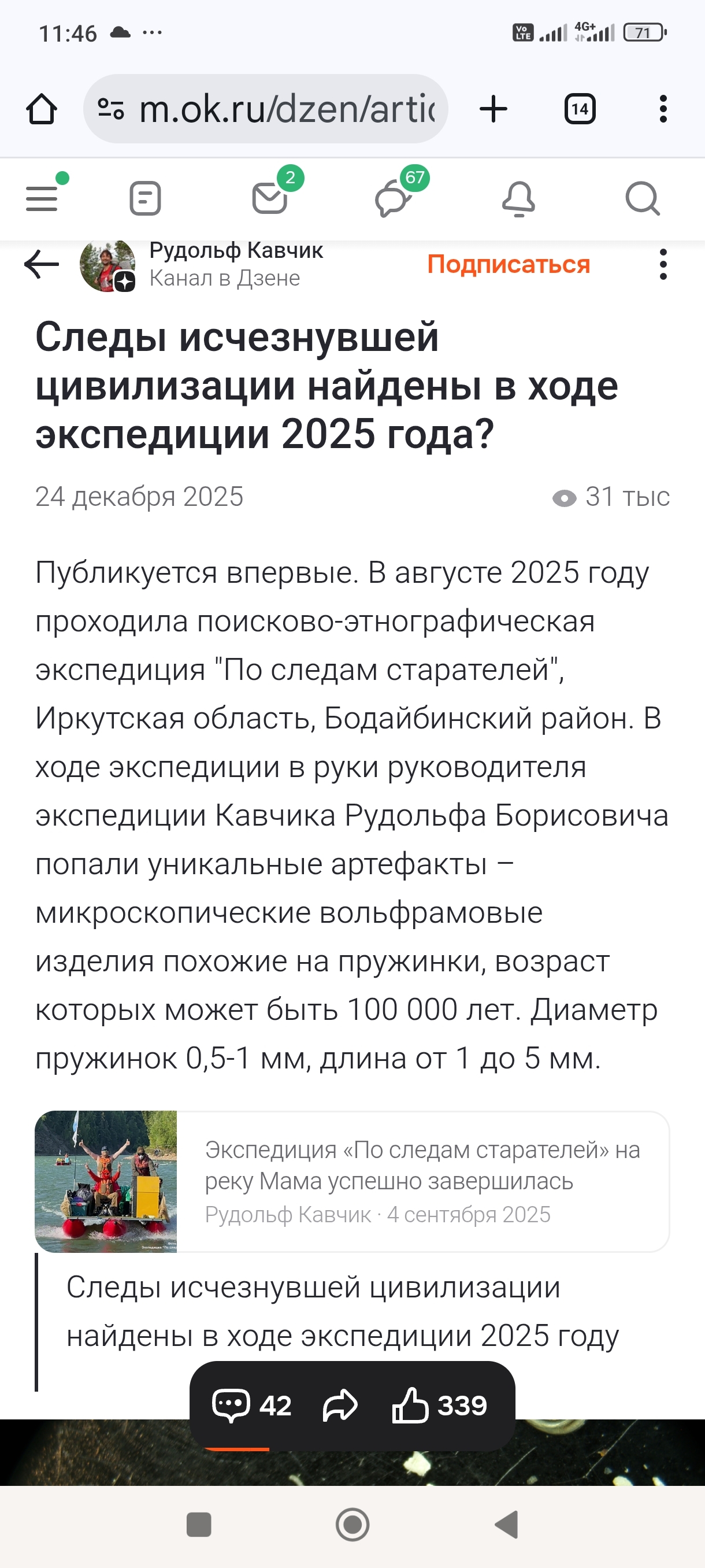Go back using the article arrow
705x1568 pixels.
pyautogui.click(x=42, y=264)
